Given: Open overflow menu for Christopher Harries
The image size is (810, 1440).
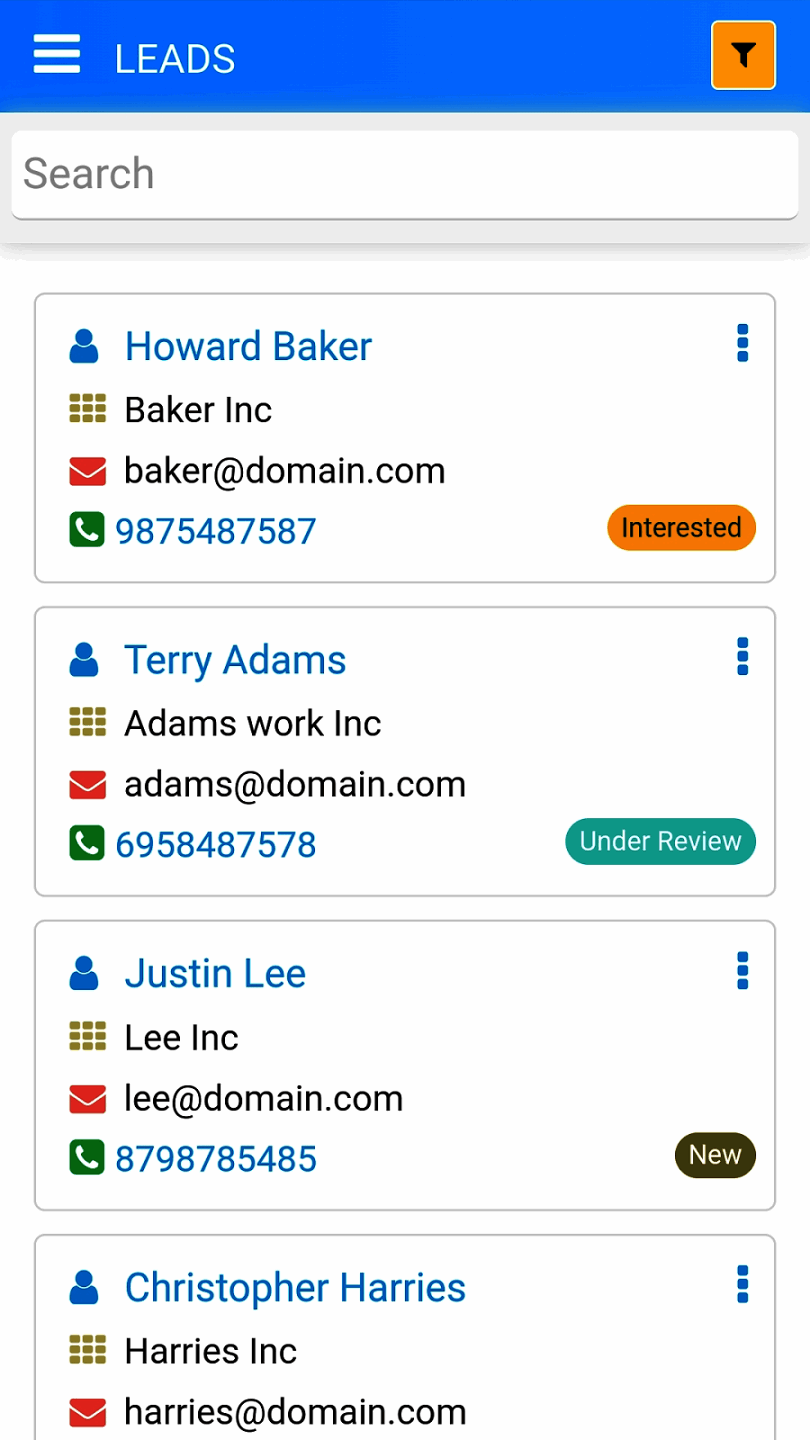Looking at the screenshot, I should tap(742, 1284).
